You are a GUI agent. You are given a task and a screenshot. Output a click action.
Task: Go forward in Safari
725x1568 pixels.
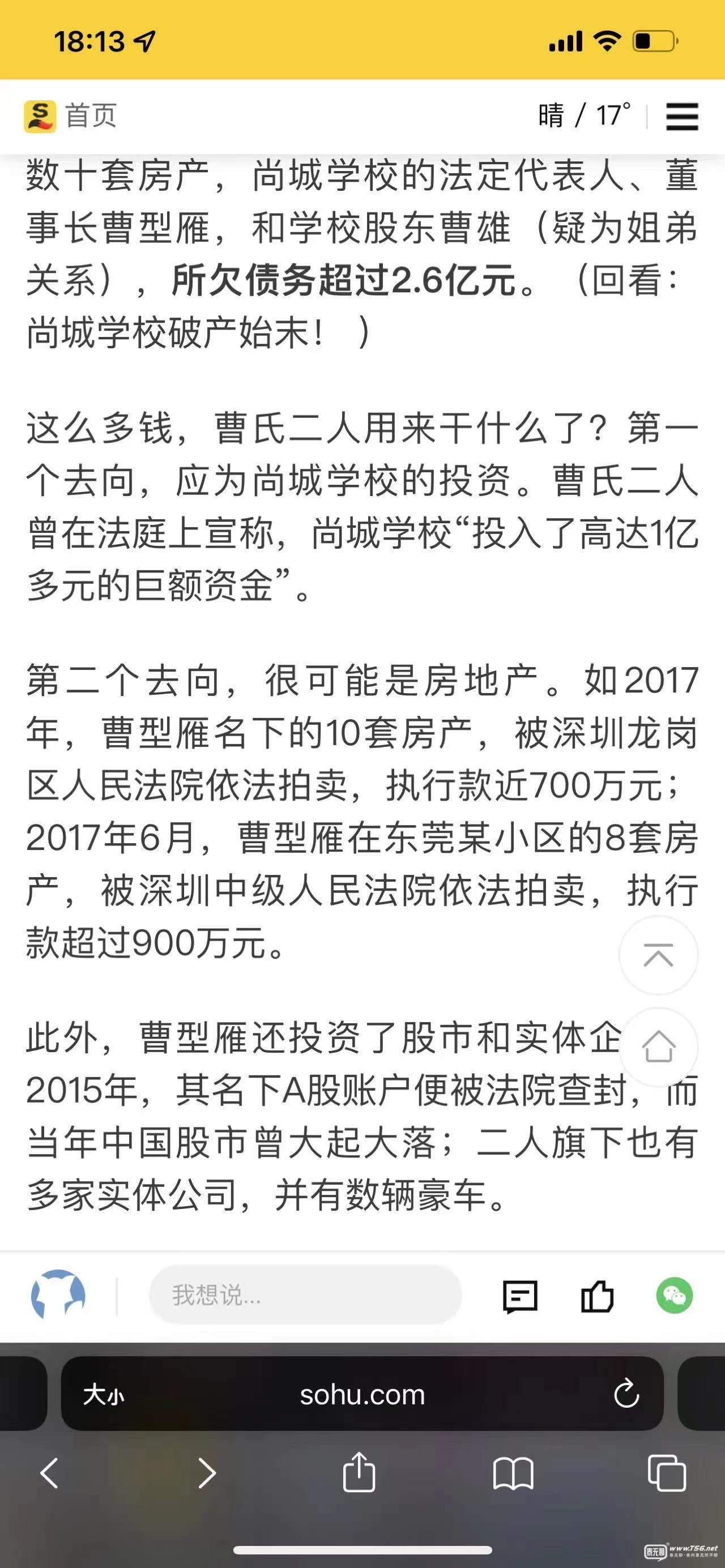pos(207,1473)
